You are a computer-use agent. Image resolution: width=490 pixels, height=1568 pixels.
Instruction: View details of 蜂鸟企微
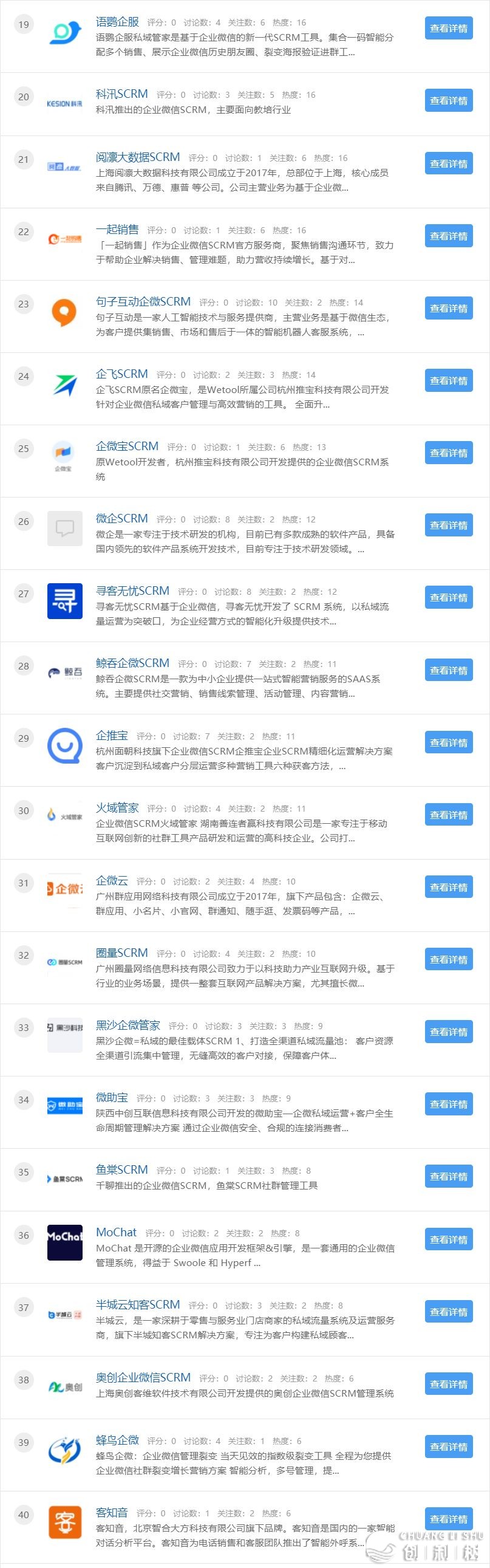click(x=449, y=1447)
